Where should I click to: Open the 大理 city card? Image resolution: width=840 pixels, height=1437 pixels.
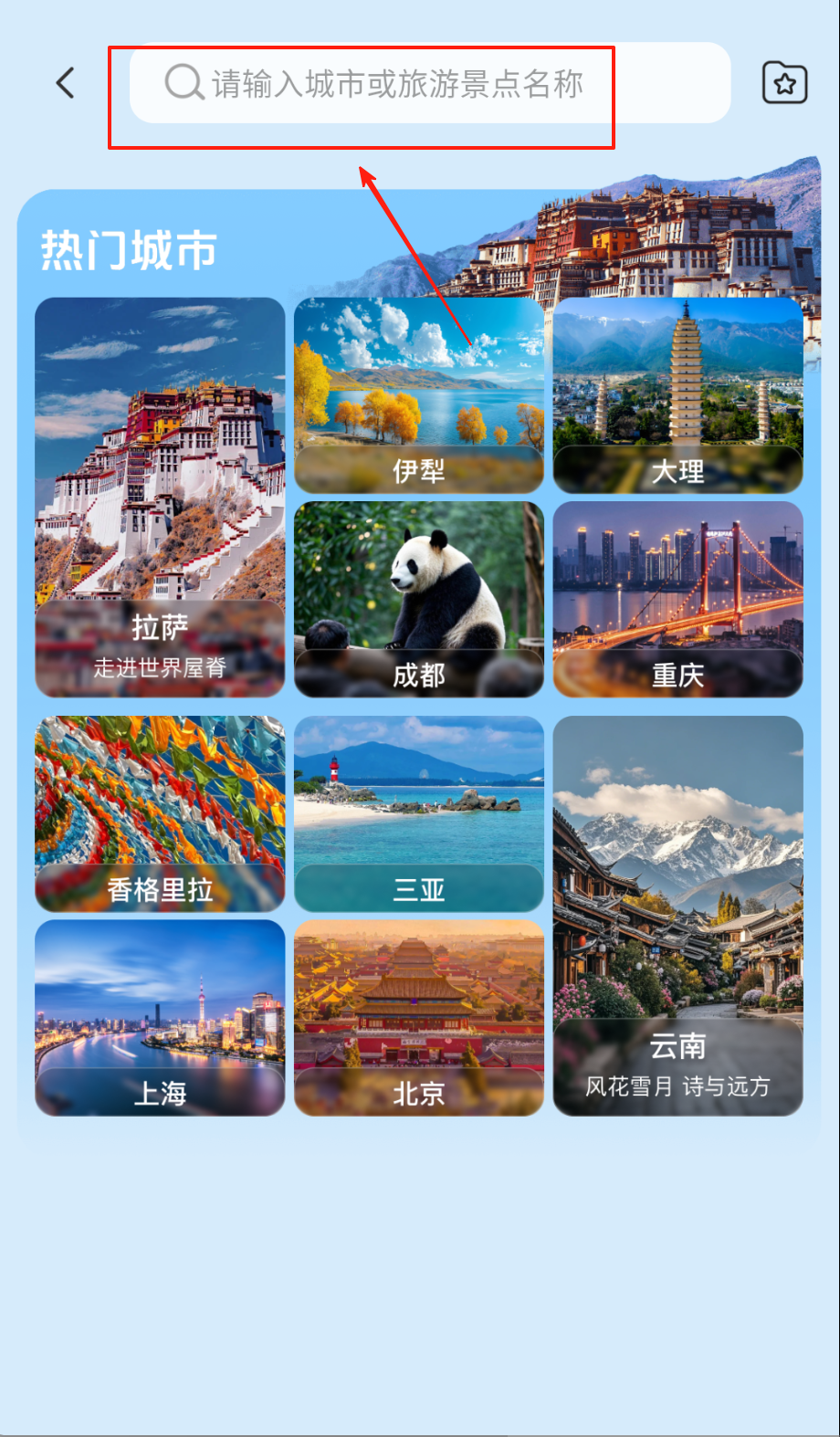coord(677,395)
